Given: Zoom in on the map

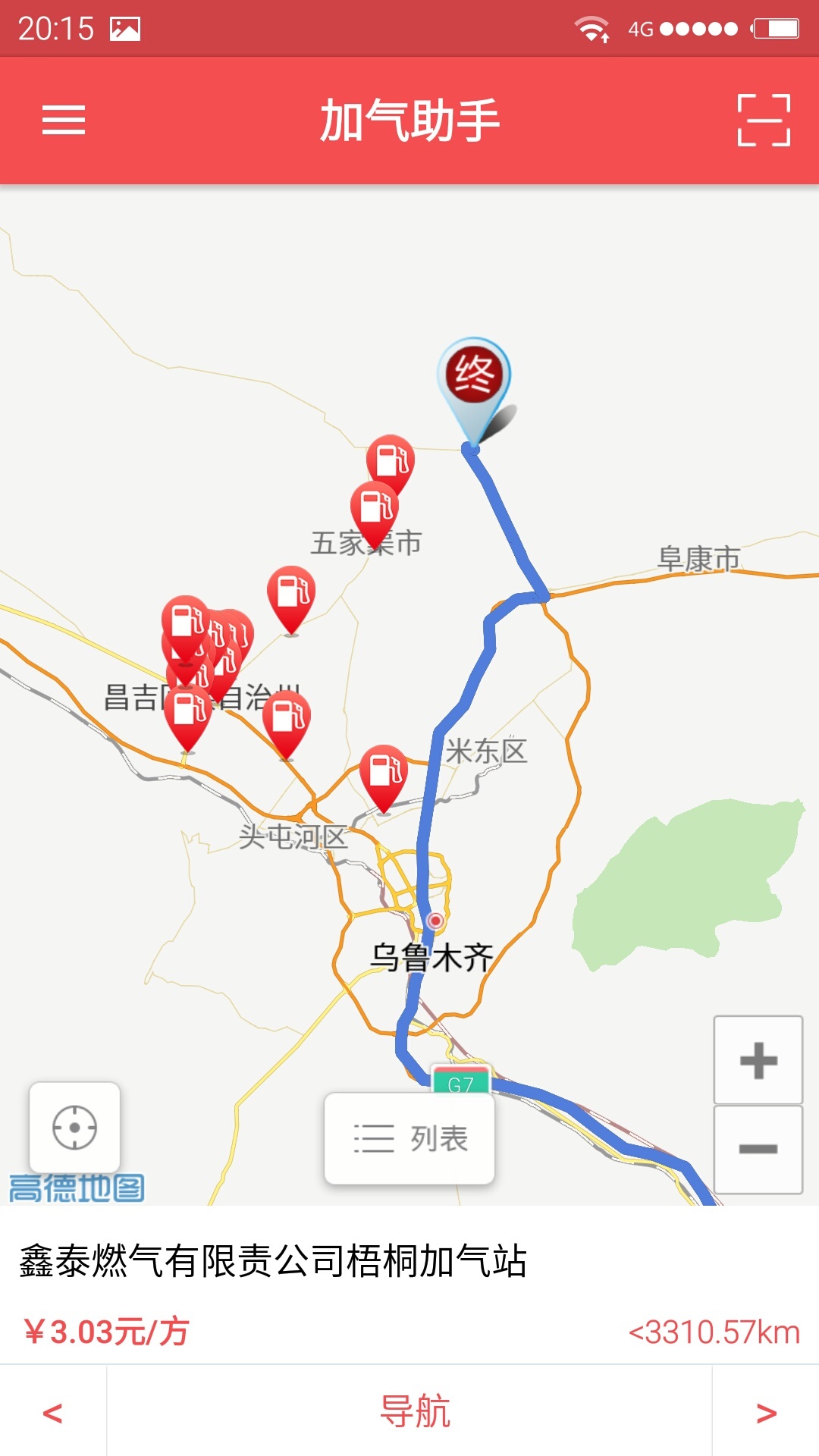Looking at the screenshot, I should coord(758,1059).
